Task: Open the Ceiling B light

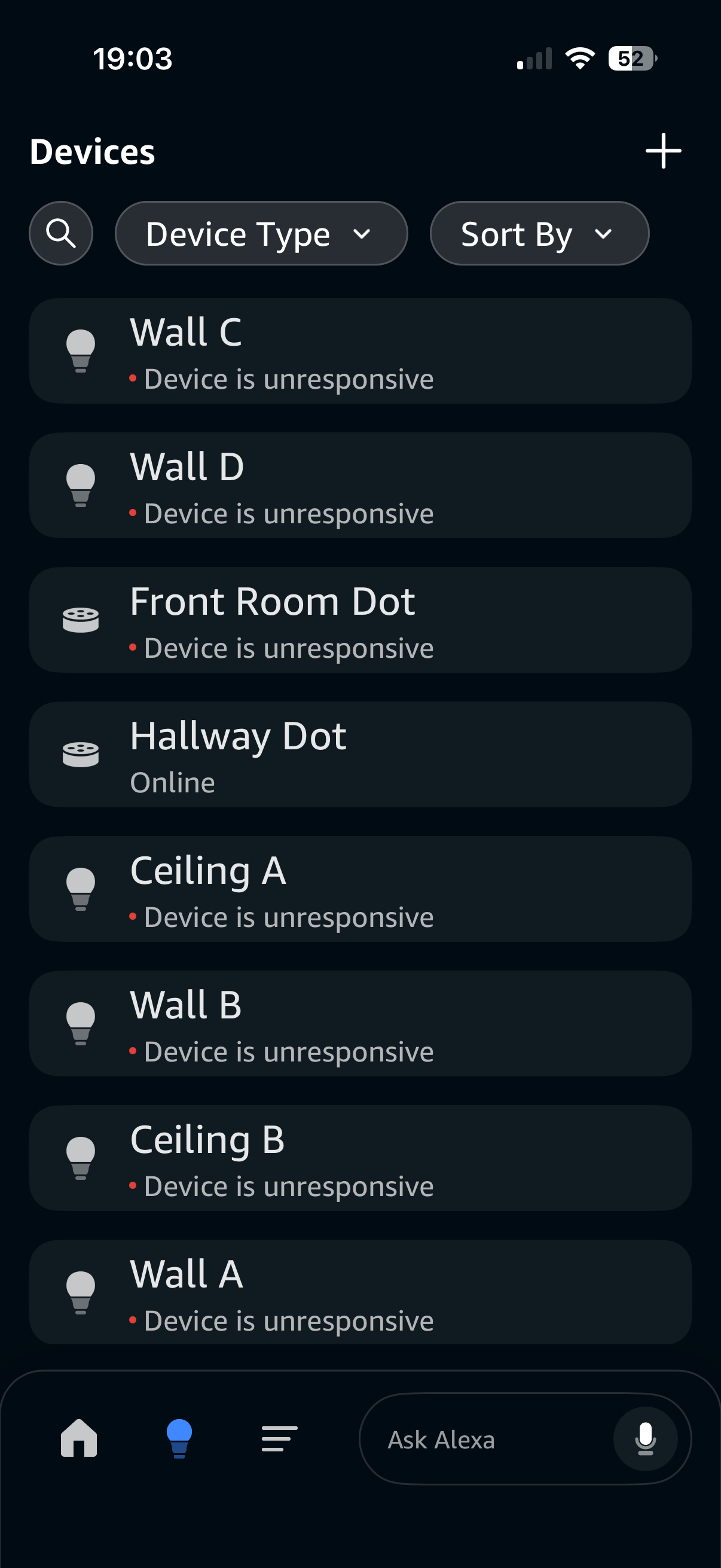Action: click(x=360, y=1158)
